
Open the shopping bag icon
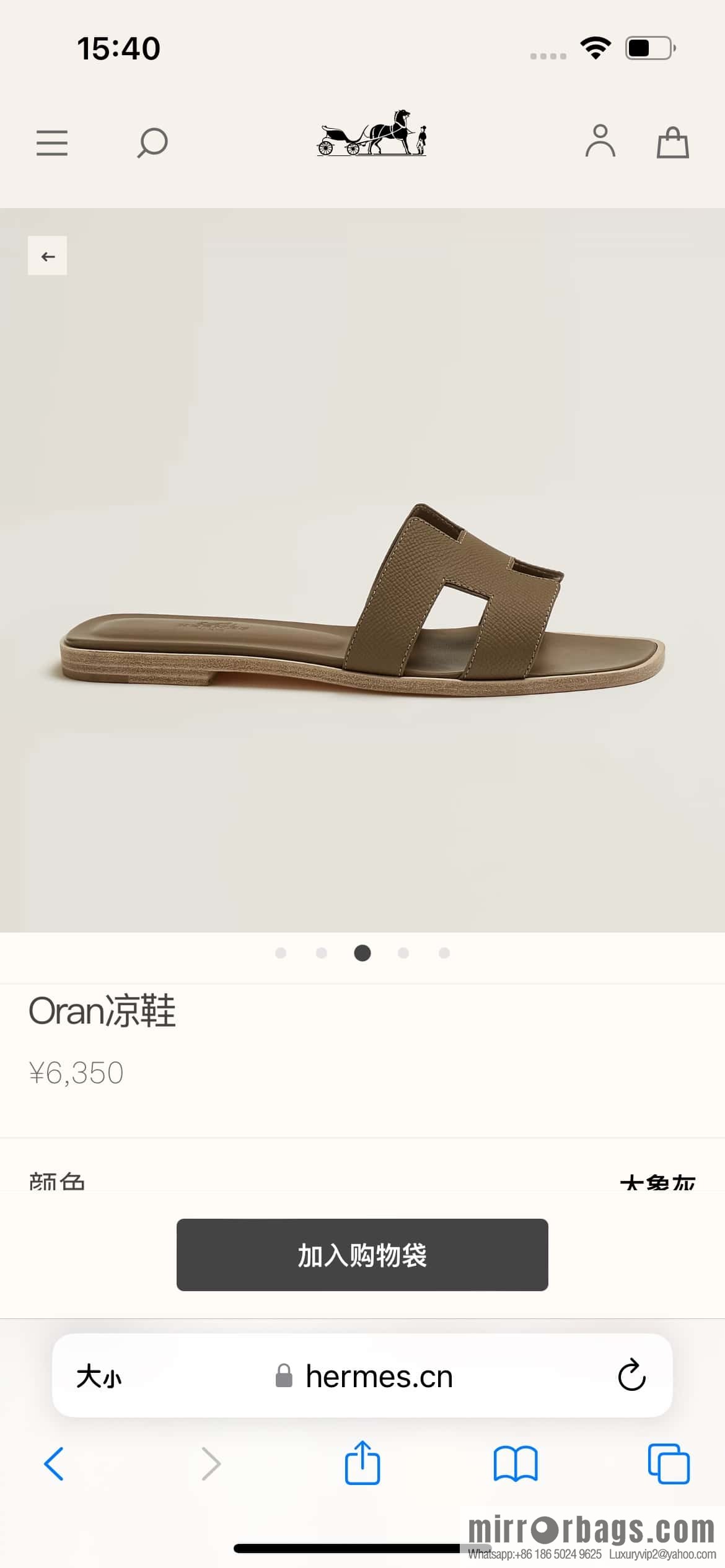pos(673,142)
